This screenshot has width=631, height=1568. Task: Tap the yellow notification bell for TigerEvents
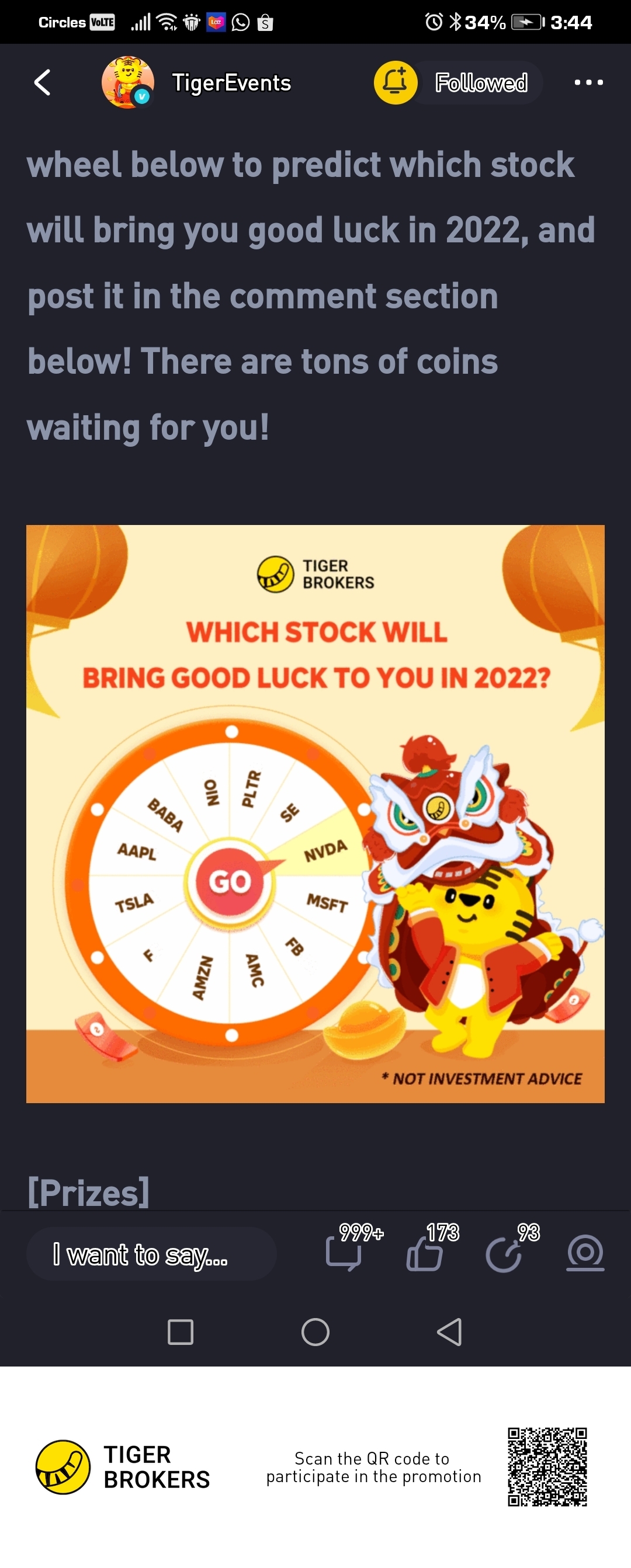pyautogui.click(x=395, y=82)
